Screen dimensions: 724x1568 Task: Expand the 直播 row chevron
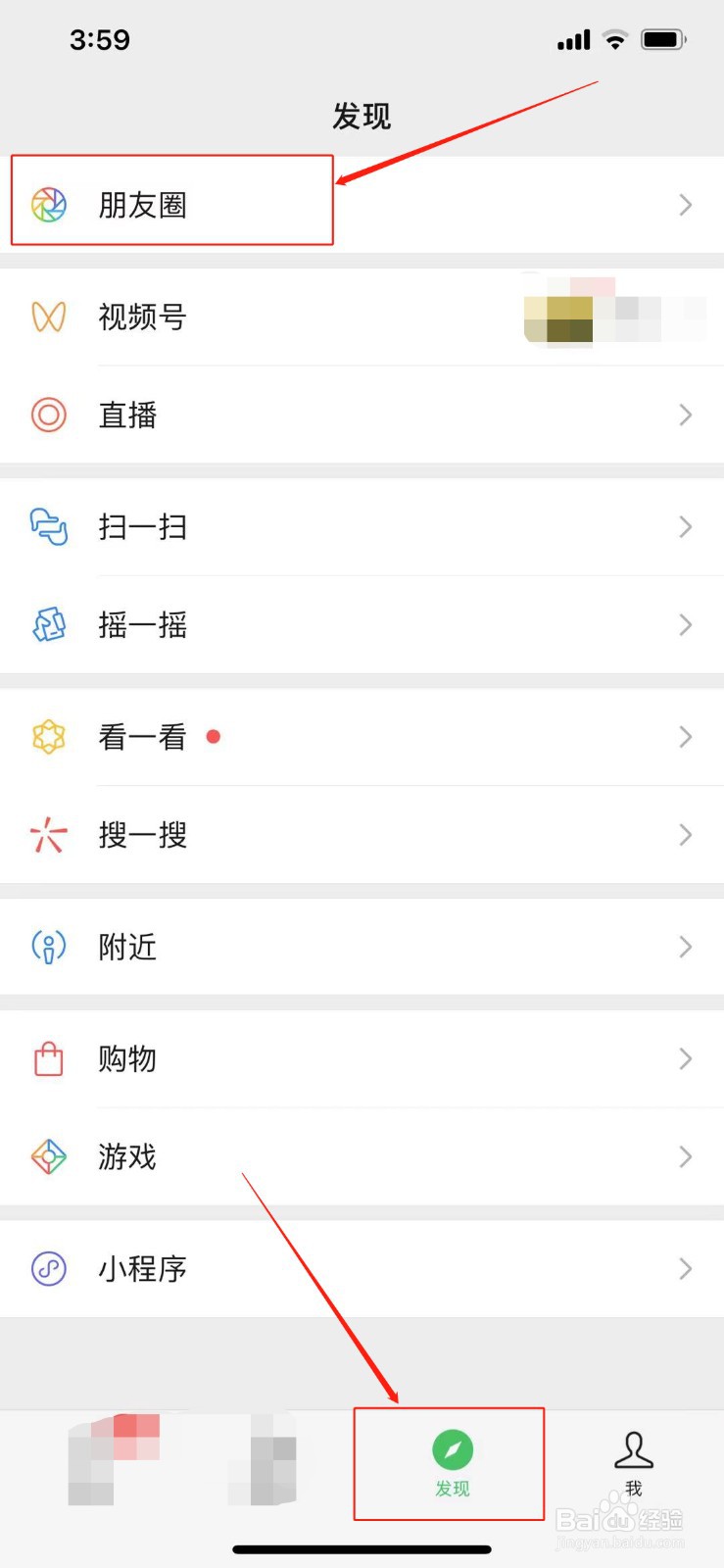(x=685, y=415)
